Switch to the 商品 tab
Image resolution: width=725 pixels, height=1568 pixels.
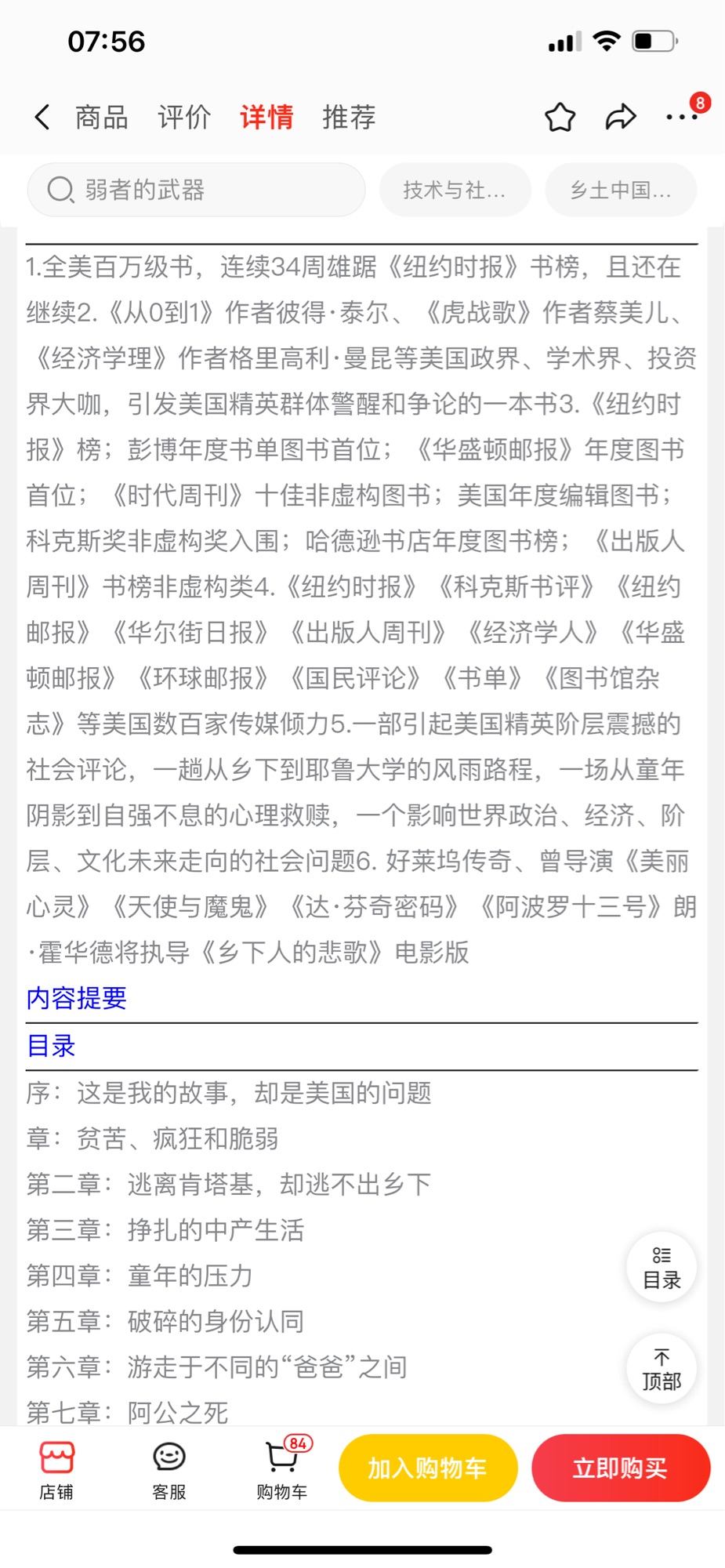pyautogui.click(x=101, y=117)
